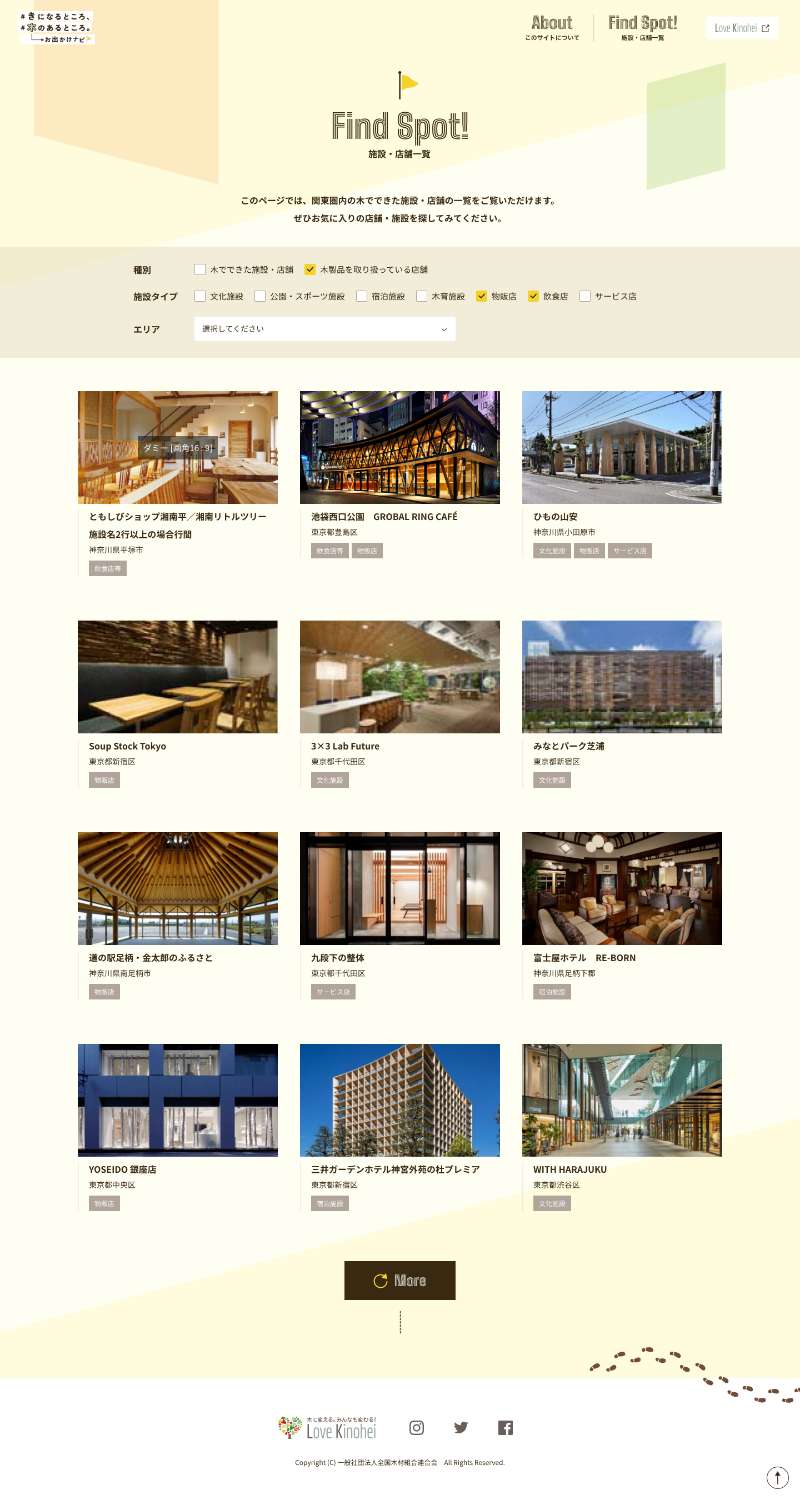
Task: Load more spots with the More button
Action: click(399, 1280)
